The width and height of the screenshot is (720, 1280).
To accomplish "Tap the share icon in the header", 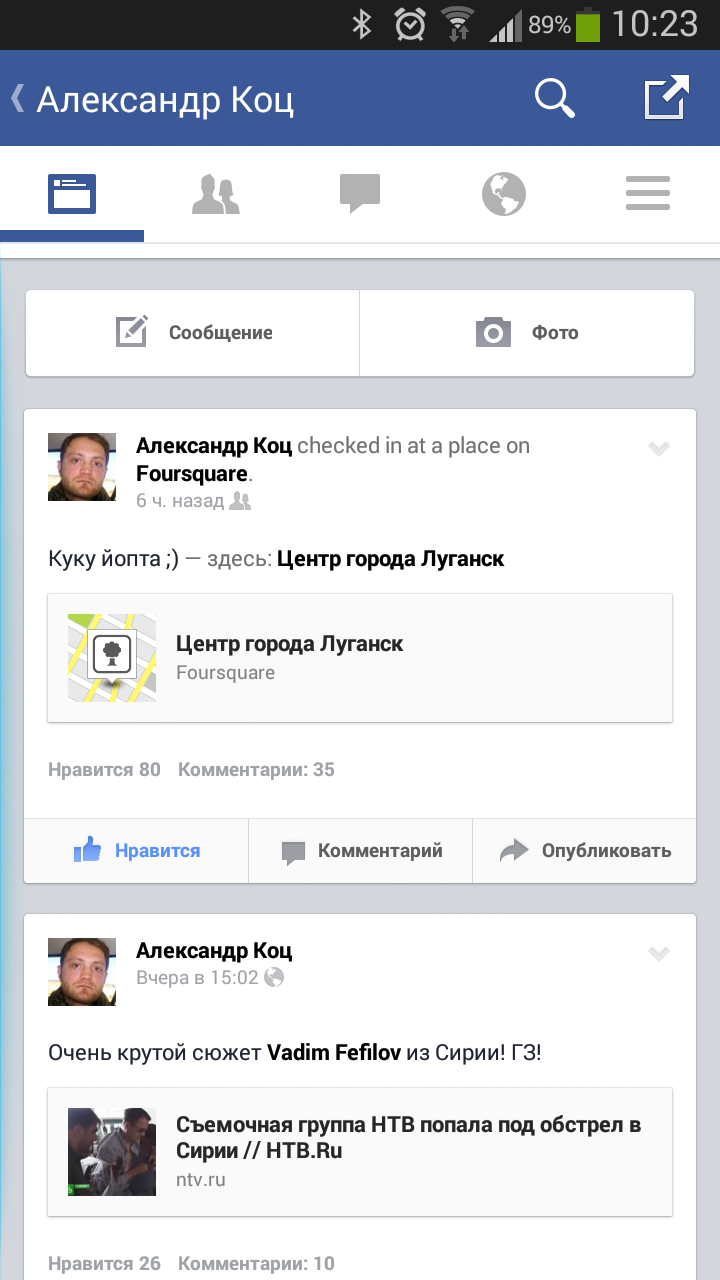I will (x=666, y=99).
